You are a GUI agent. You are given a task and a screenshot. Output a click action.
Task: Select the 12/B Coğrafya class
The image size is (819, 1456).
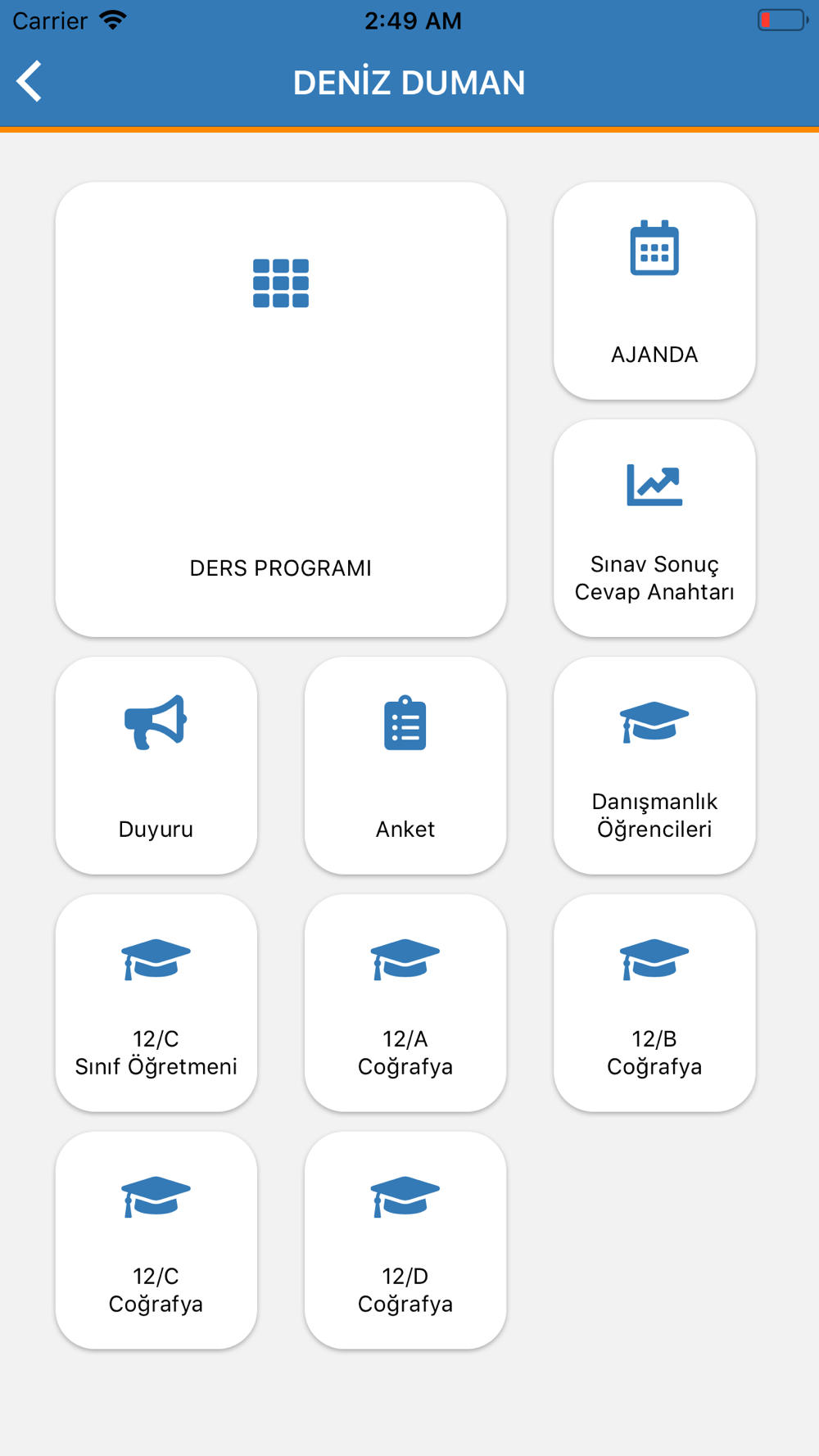(654, 1003)
